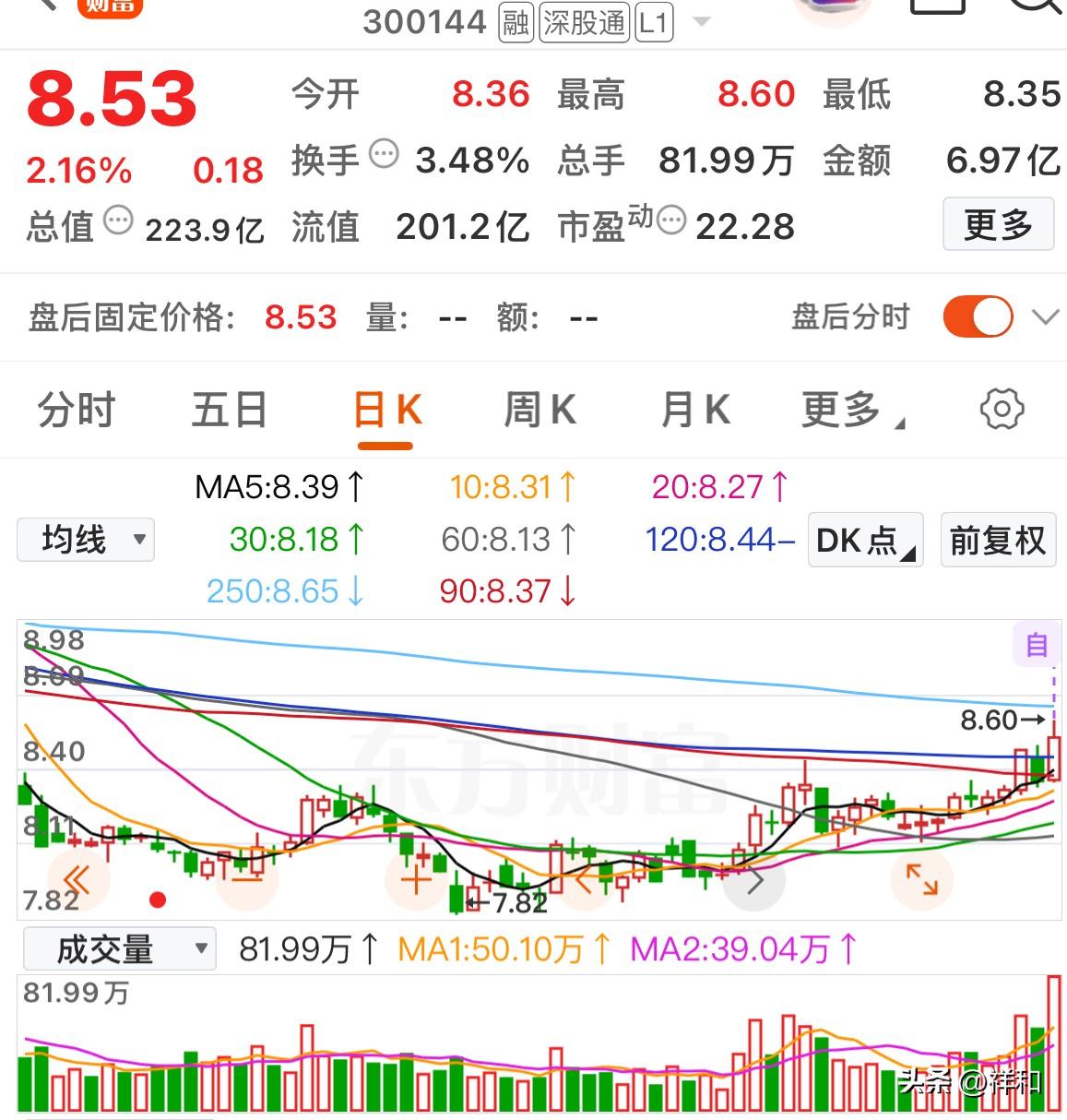This screenshot has width=1067, height=1120.
Task: Open the 成交量 indicator dropdown
Action: click(x=120, y=948)
